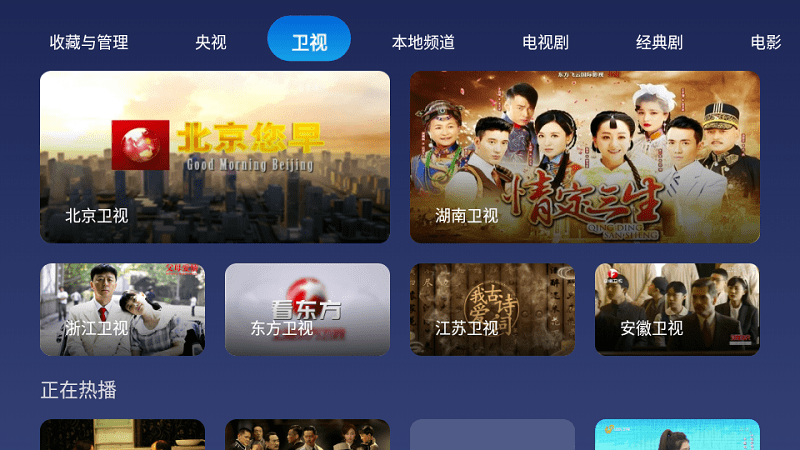This screenshot has height=450, width=800.
Task: Play the 浙江卫视 channel
Action: [122, 309]
